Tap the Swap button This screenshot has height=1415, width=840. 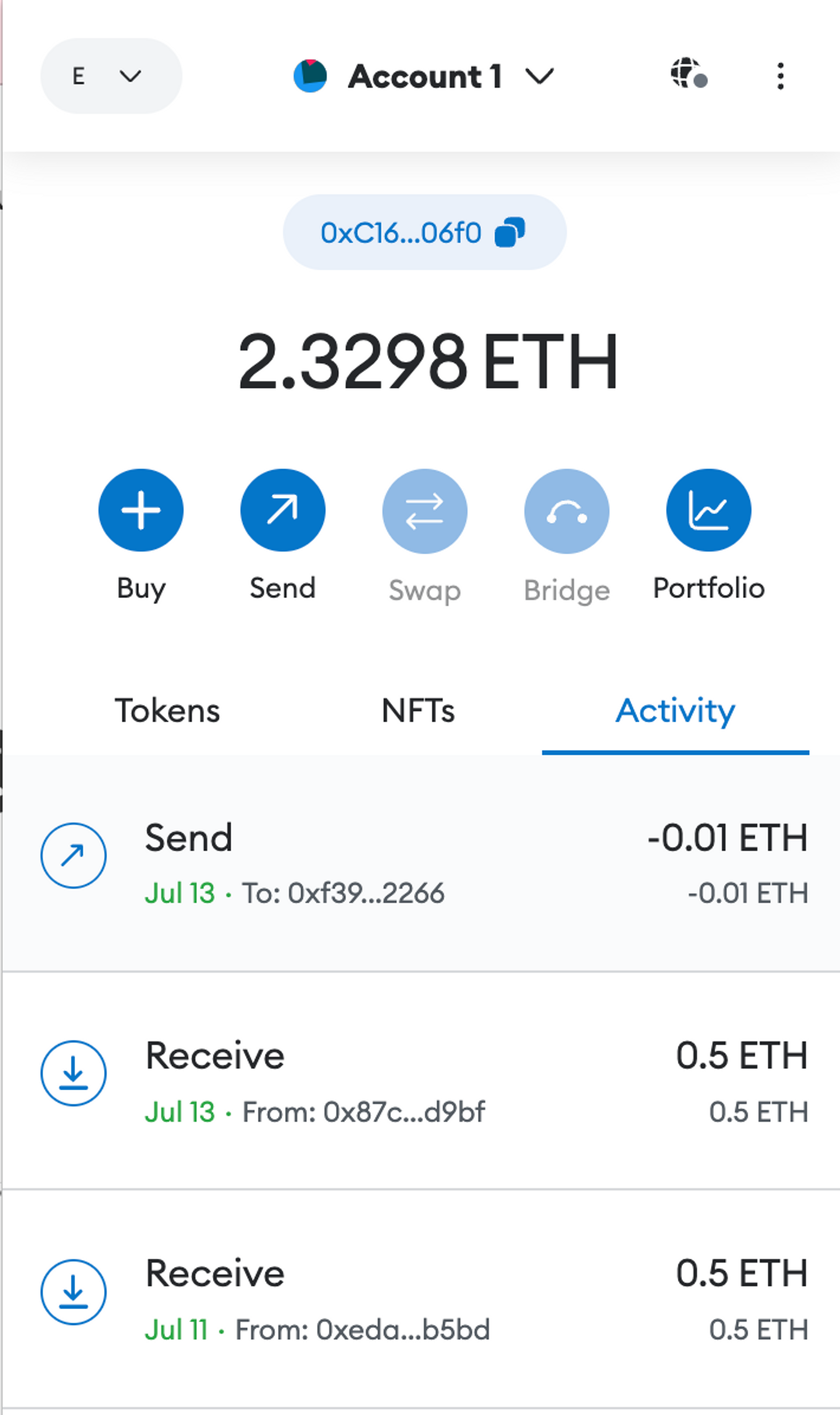click(x=424, y=510)
